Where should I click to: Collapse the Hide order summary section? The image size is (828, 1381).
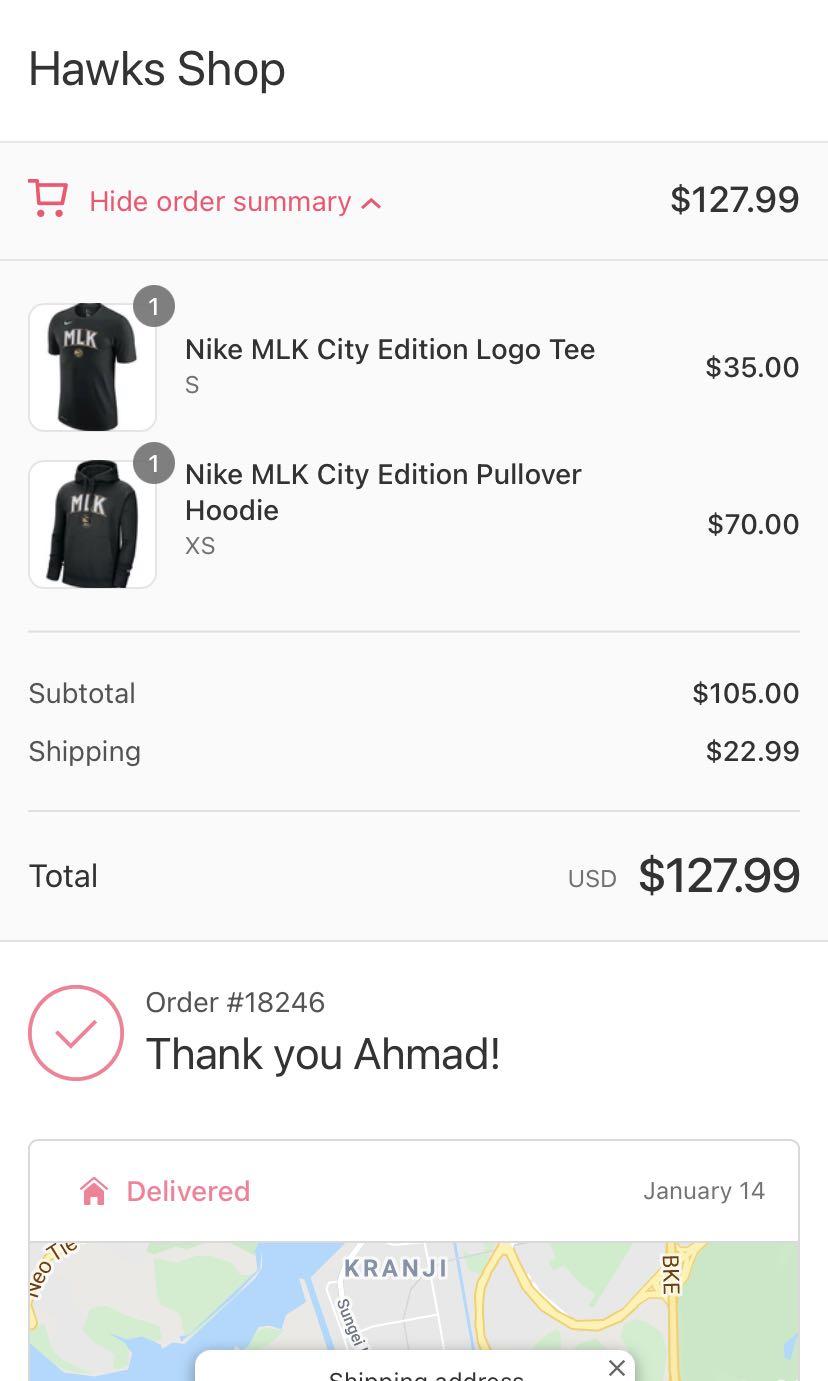(x=220, y=201)
